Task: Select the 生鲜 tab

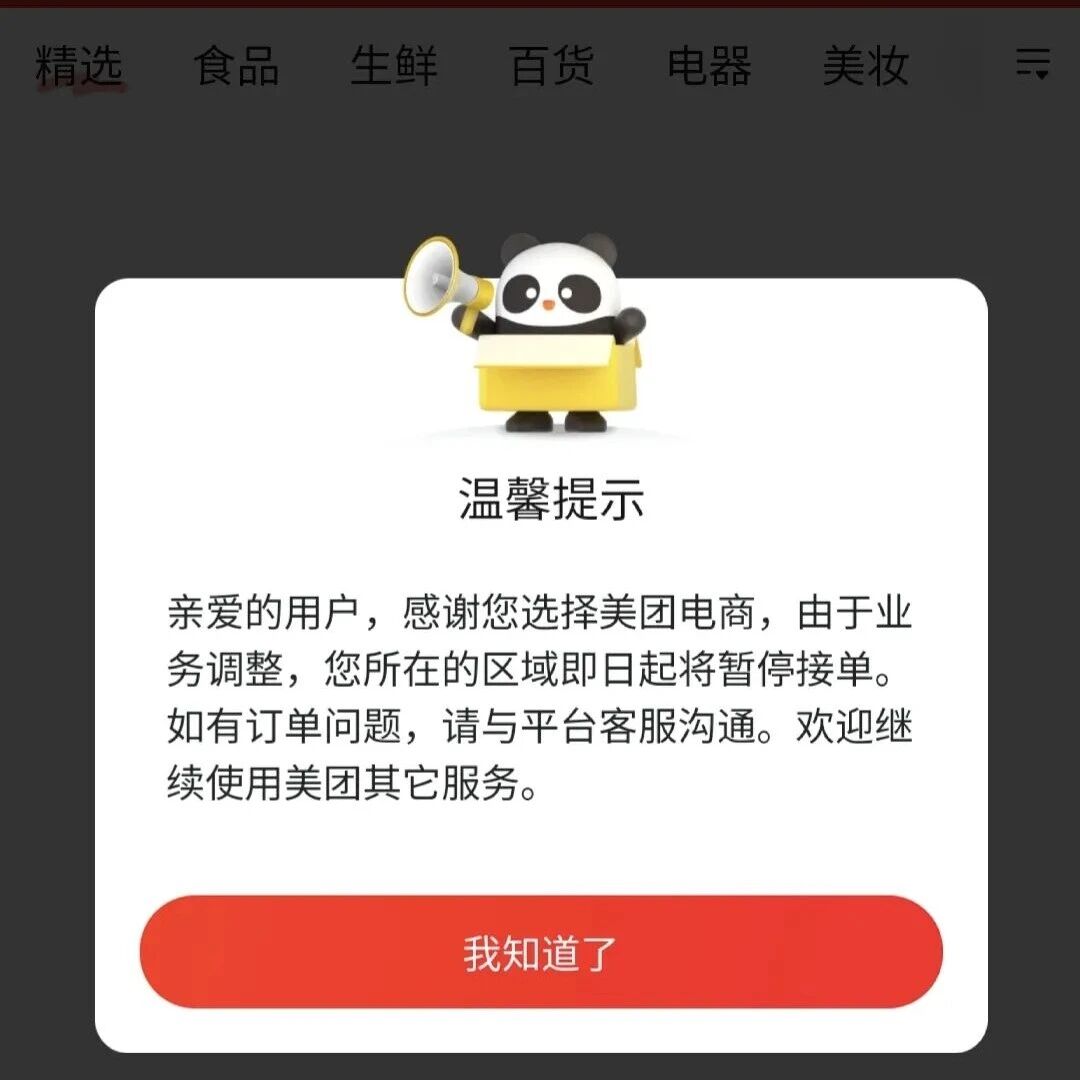Action: 394,66
